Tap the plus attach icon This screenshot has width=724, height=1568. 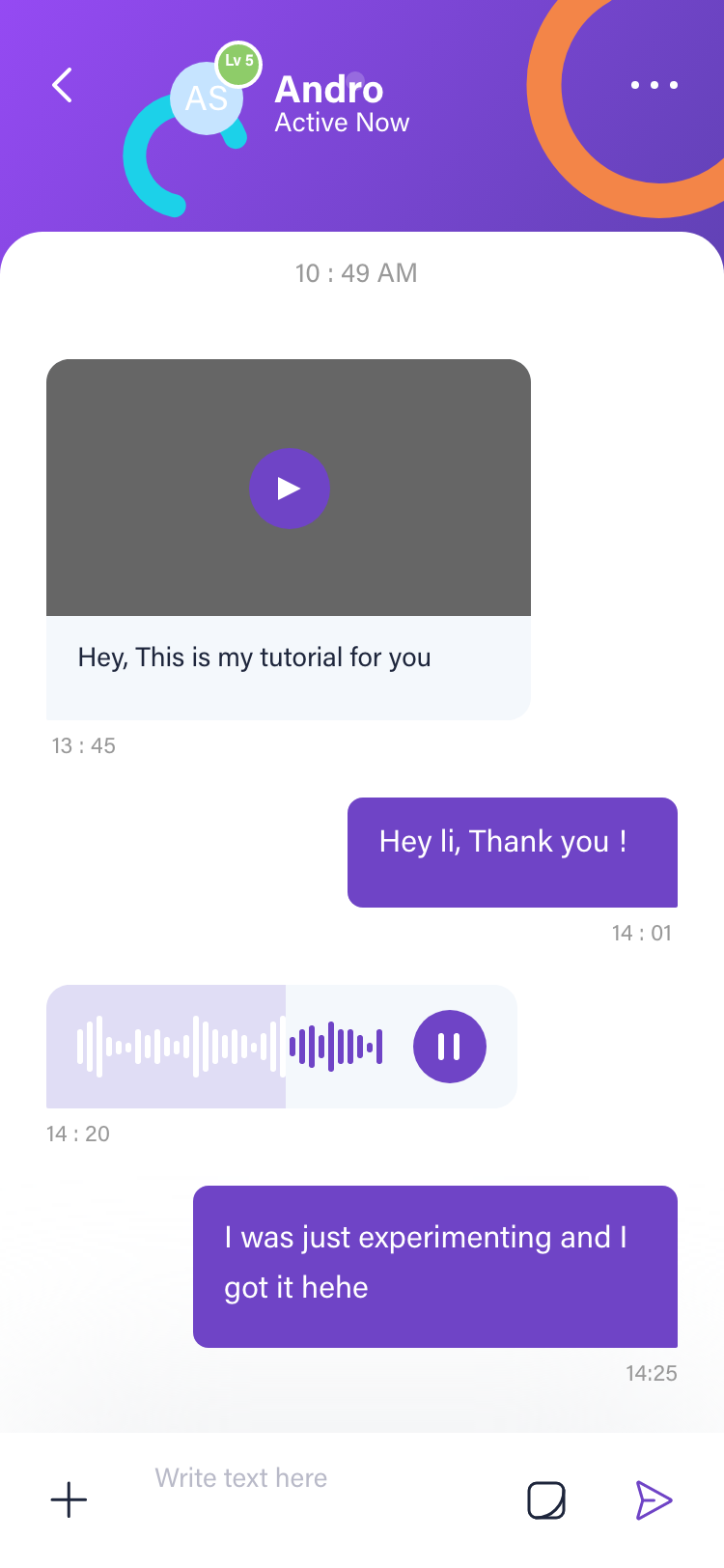click(x=69, y=1499)
